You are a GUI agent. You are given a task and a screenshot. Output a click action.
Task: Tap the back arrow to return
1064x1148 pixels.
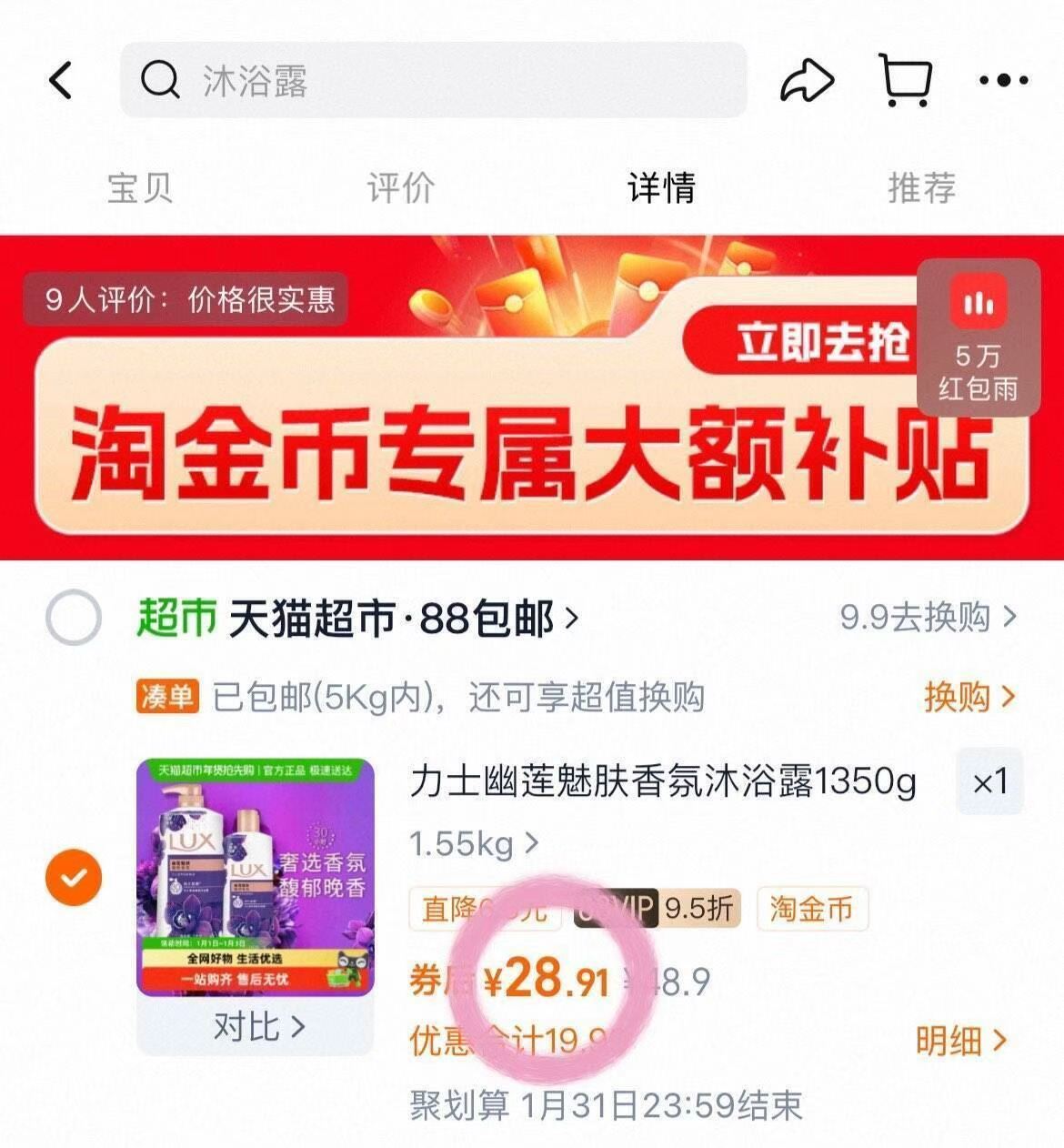click(59, 80)
